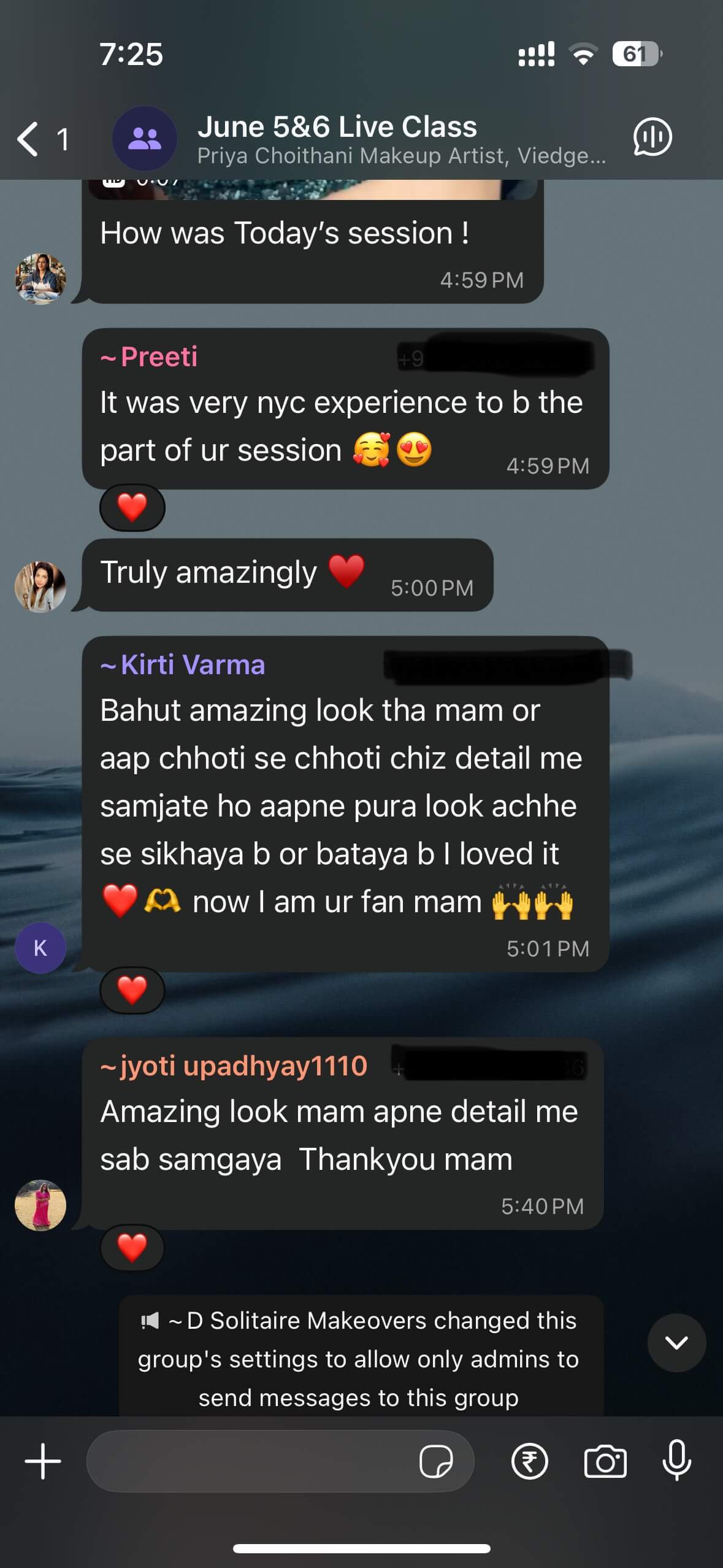Image resolution: width=723 pixels, height=1568 pixels.
Task: Tap the microphone to record voice
Action: (676, 1461)
